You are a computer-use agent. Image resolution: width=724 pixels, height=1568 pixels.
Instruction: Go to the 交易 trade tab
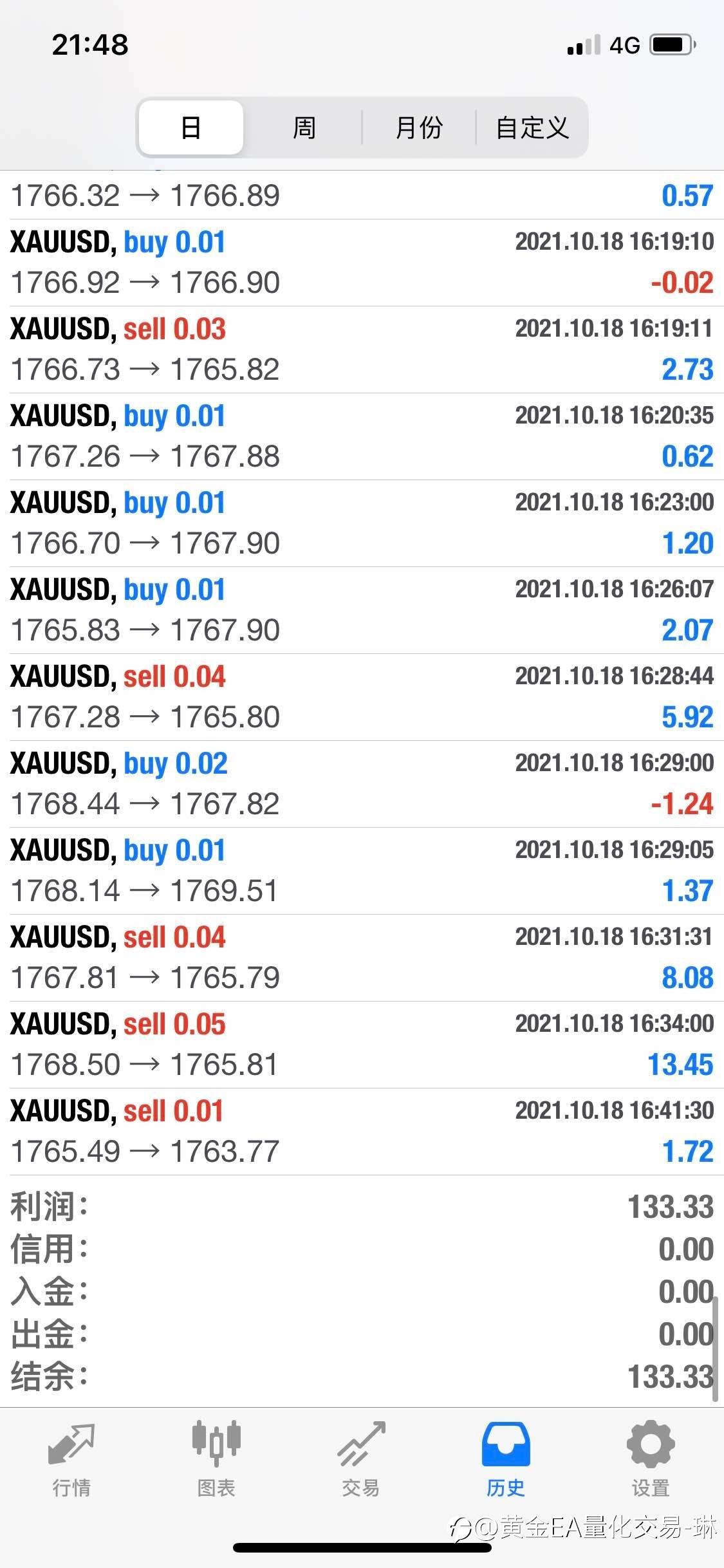[361, 1460]
